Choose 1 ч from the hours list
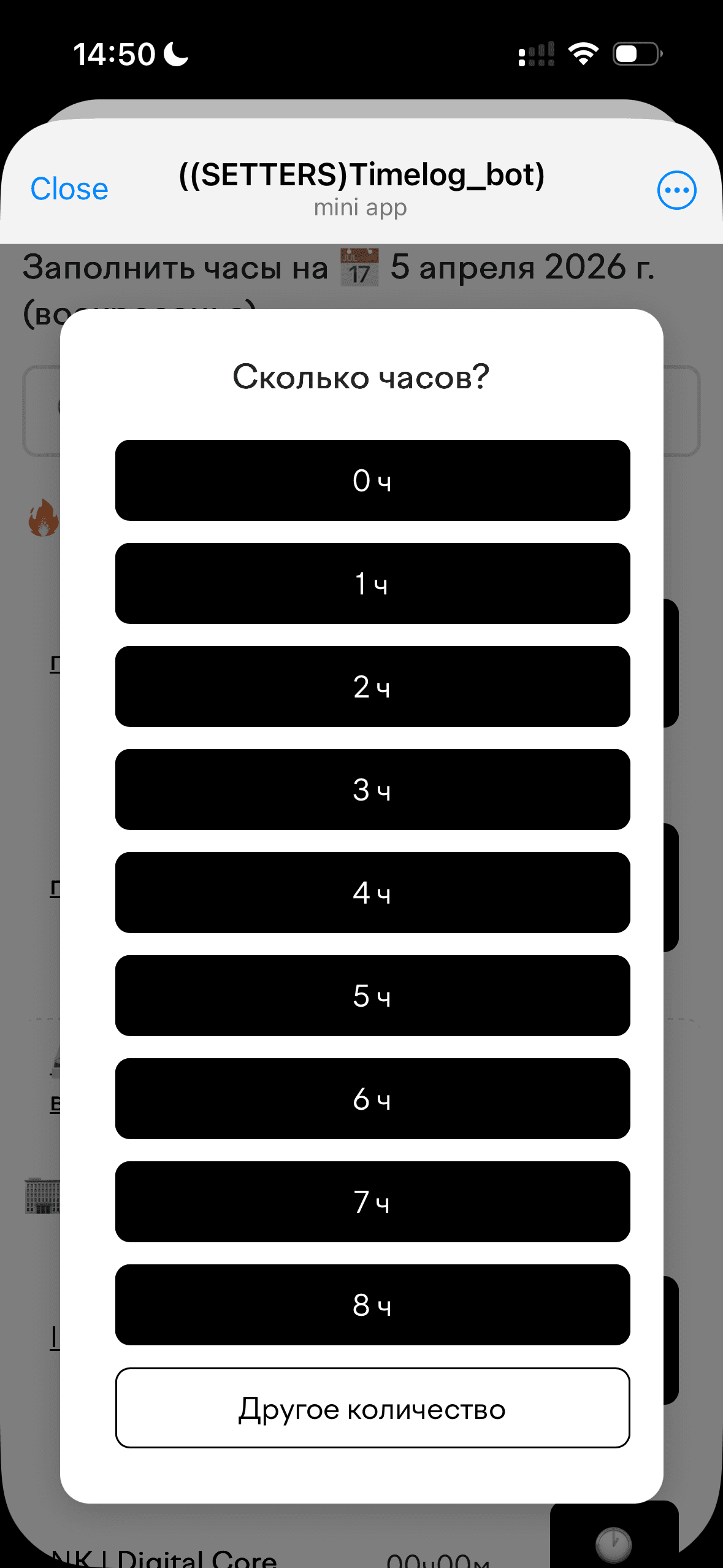The image size is (723, 1568). coord(372,583)
